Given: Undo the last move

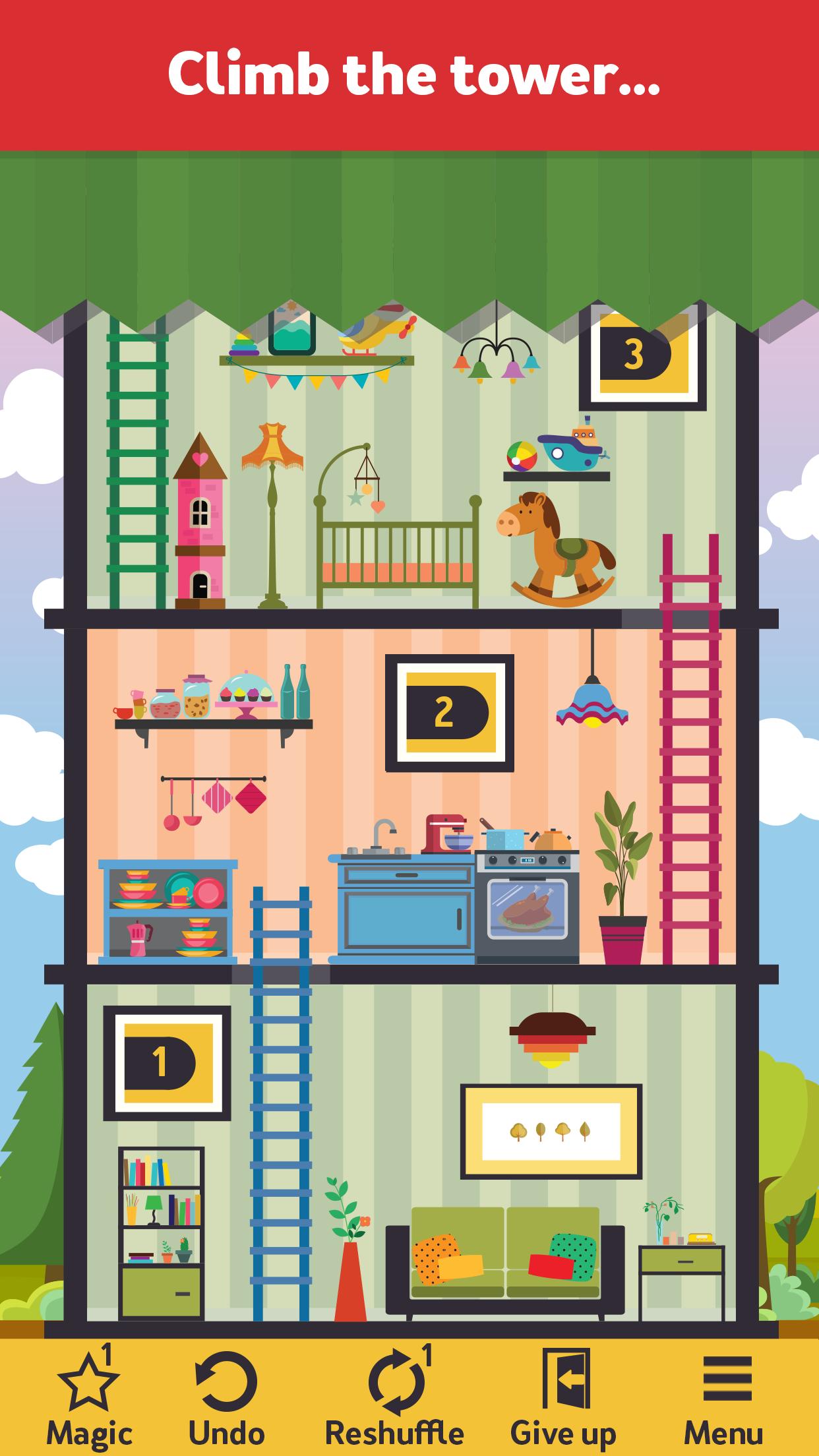Looking at the screenshot, I should point(226,1397).
